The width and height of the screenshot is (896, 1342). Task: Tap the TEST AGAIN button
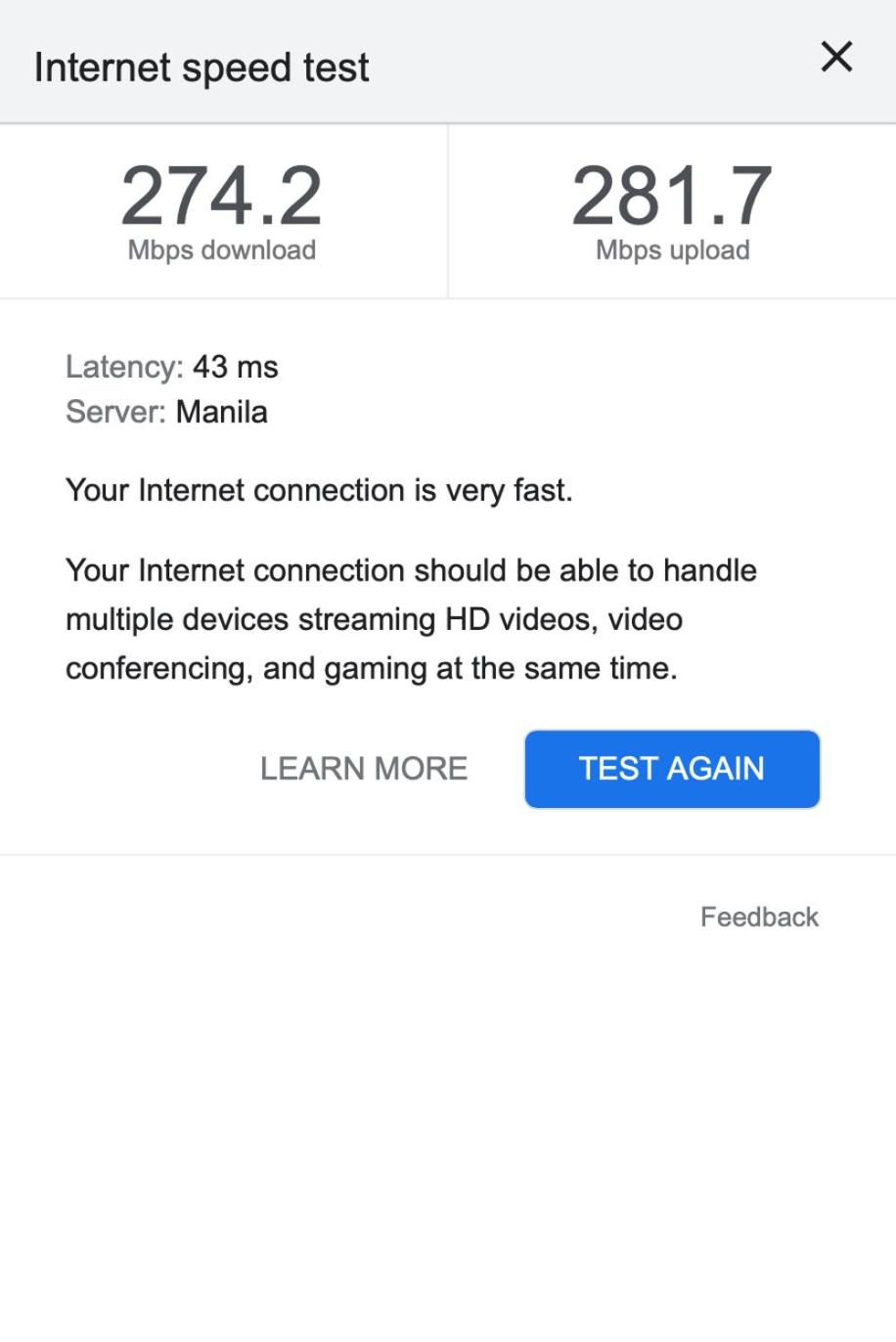(x=671, y=769)
